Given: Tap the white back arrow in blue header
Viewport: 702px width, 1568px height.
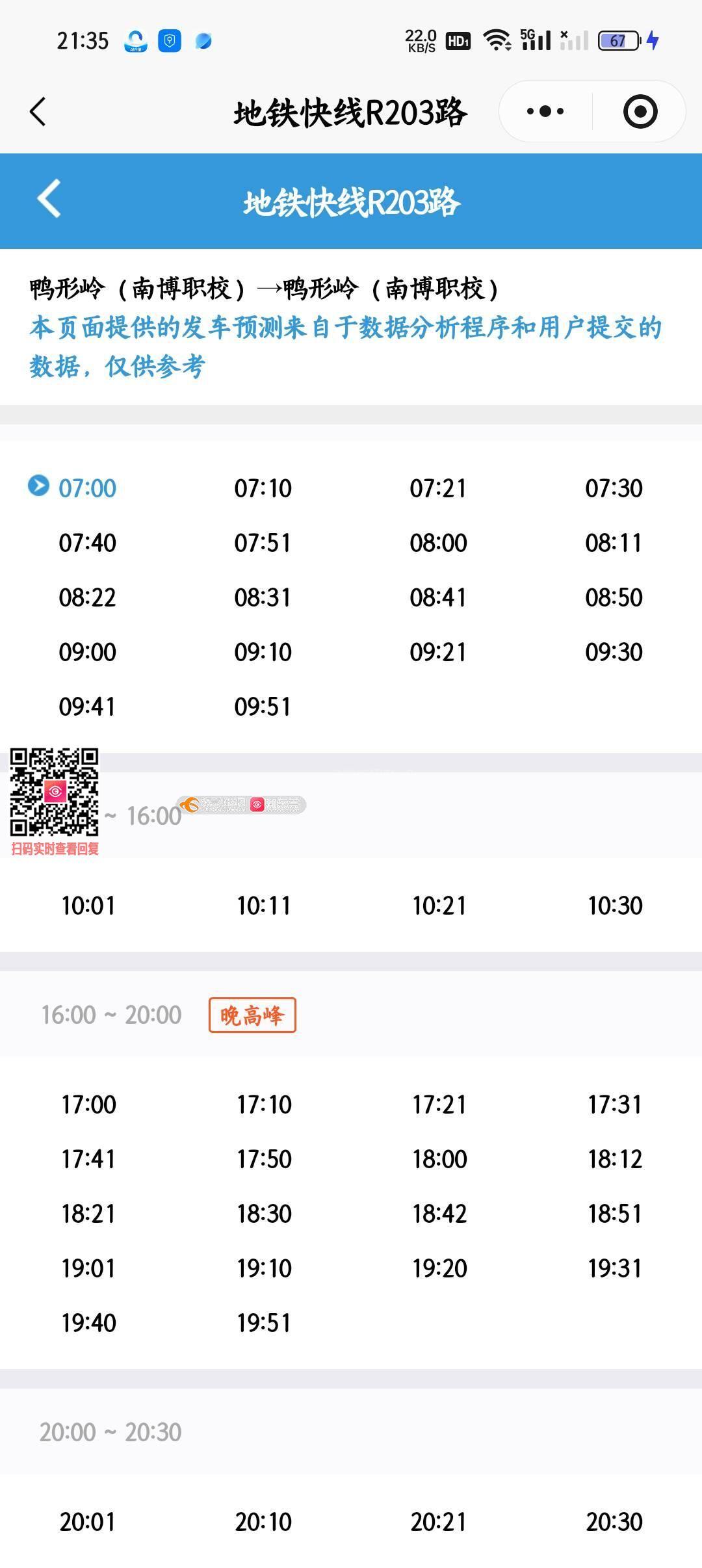Looking at the screenshot, I should (49, 199).
